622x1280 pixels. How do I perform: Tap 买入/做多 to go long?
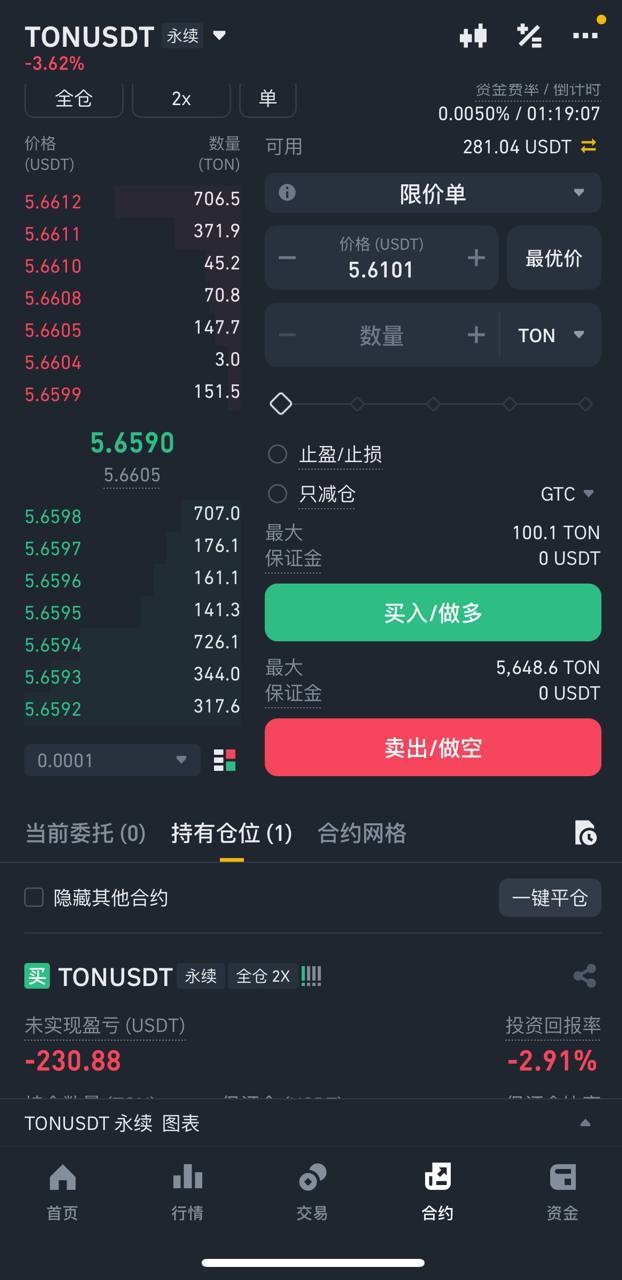coord(433,613)
